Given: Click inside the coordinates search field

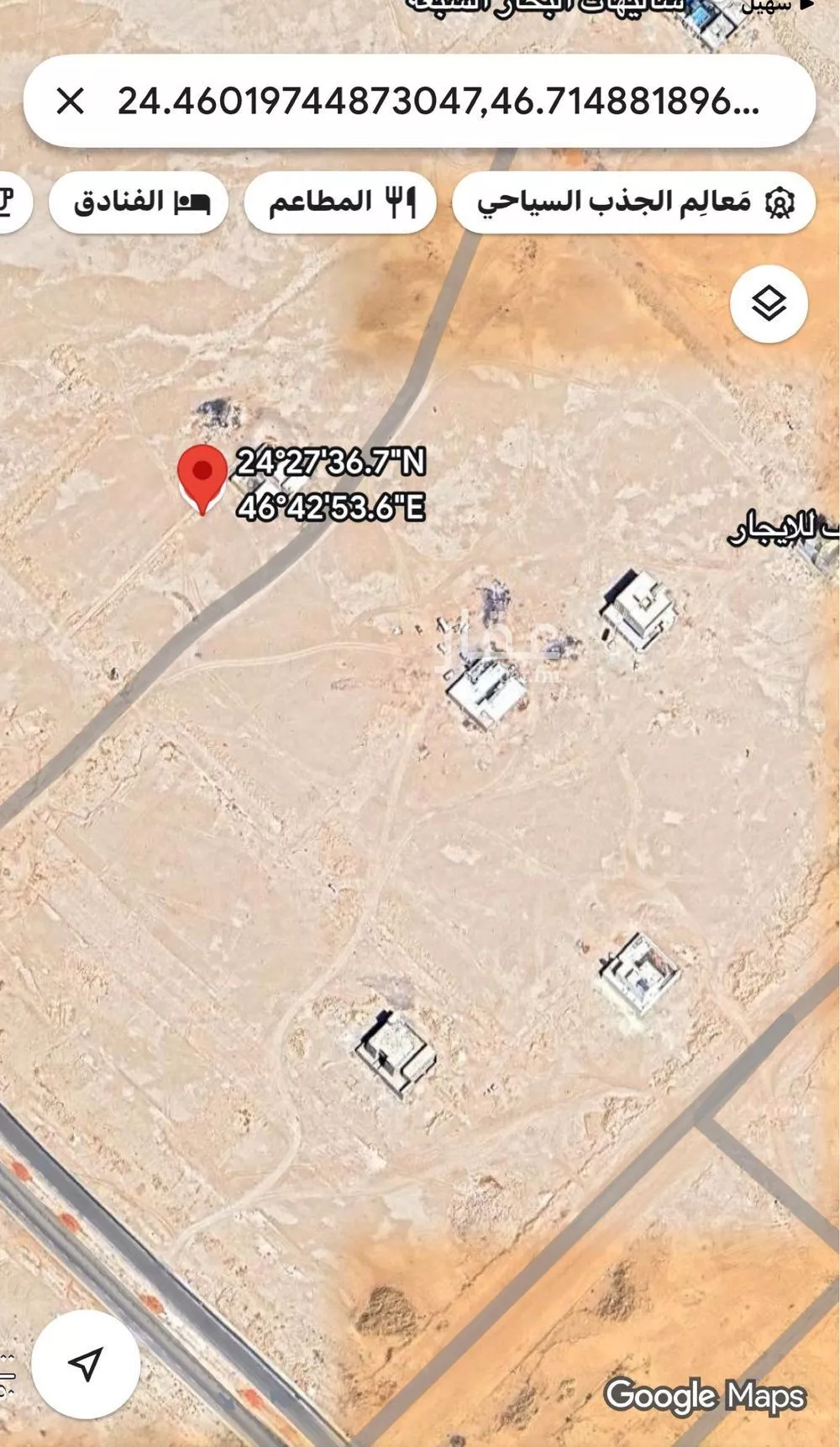Looking at the screenshot, I should [437, 103].
